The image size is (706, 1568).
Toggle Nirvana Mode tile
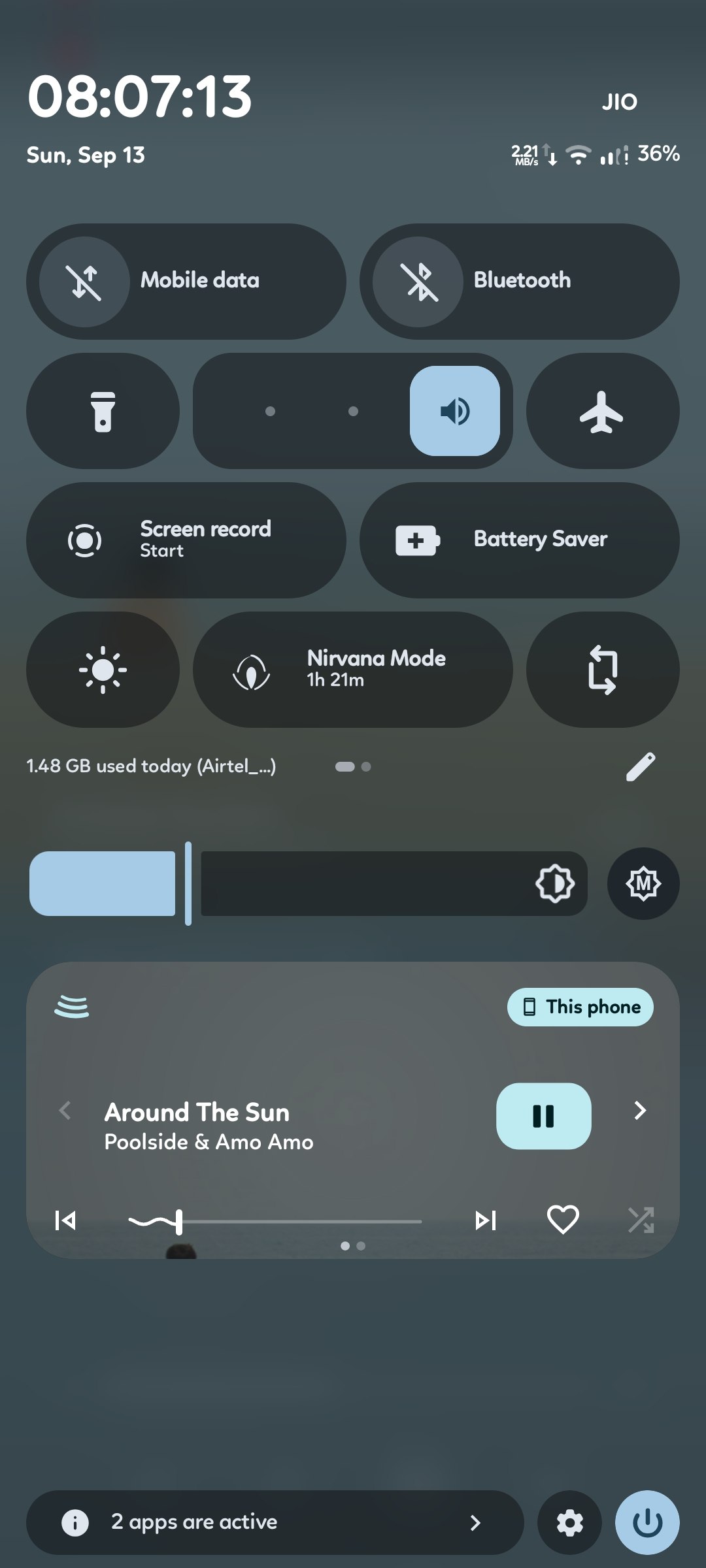[353, 670]
